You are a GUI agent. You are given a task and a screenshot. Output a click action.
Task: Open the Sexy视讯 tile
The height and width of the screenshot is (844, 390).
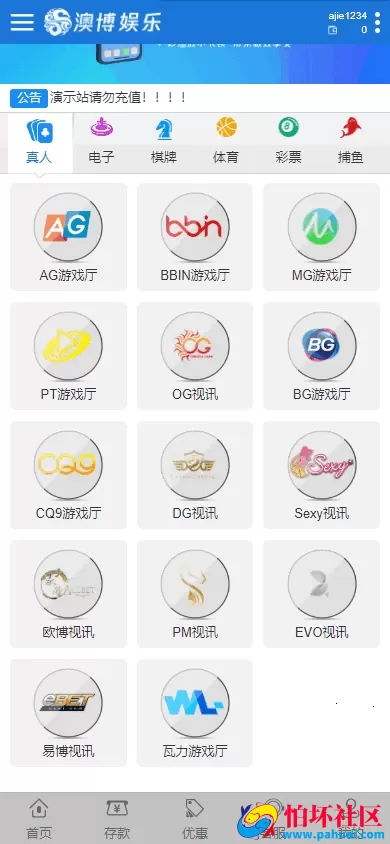coord(322,475)
